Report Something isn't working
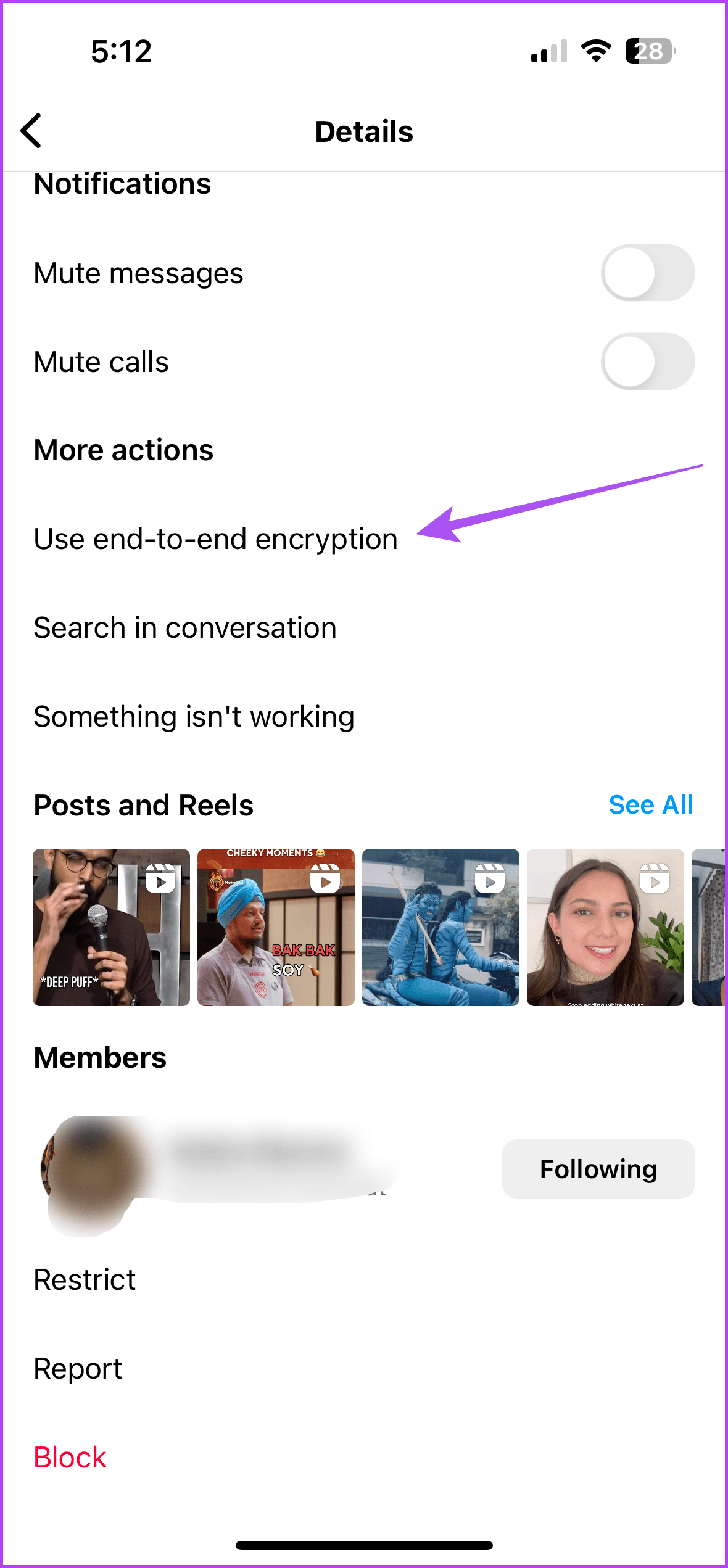 click(194, 716)
